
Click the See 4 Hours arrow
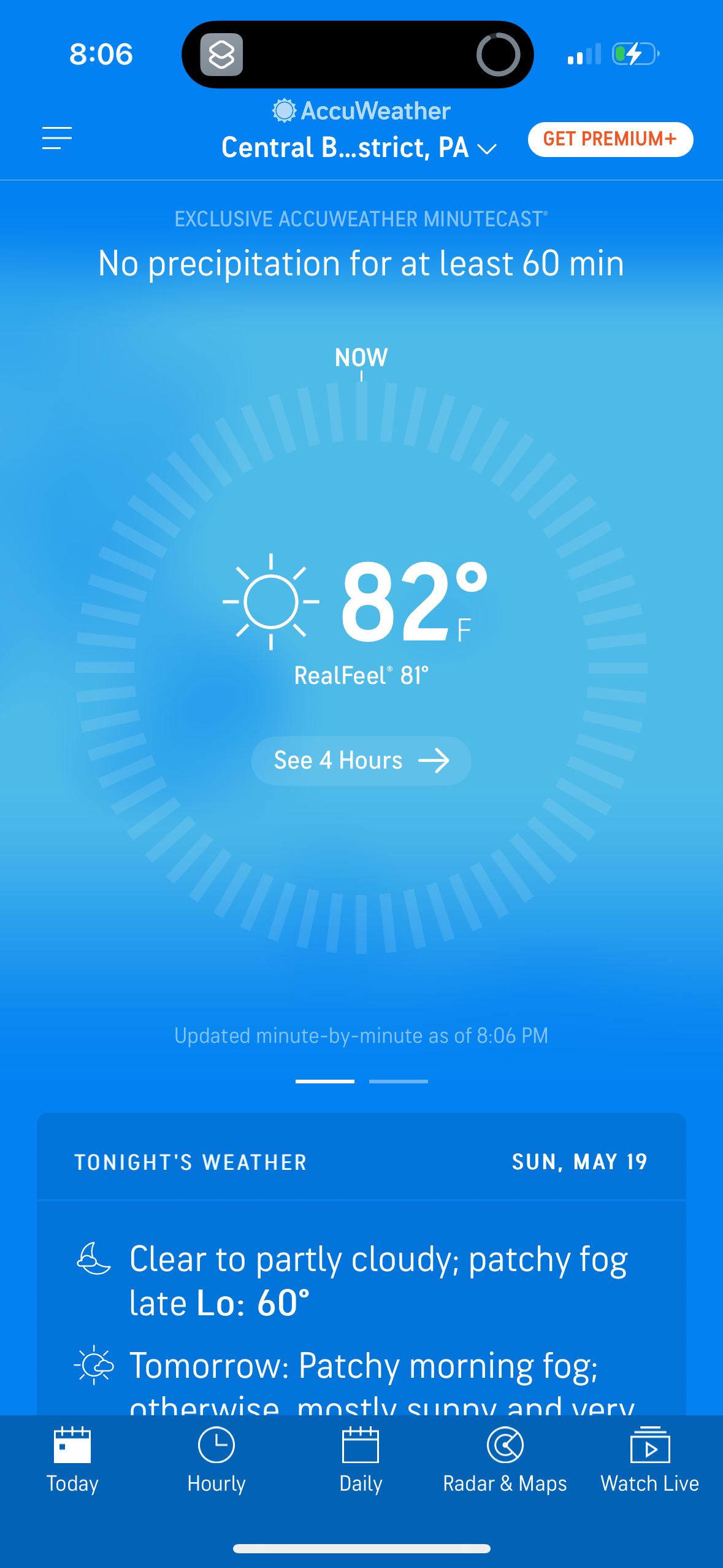click(x=437, y=760)
